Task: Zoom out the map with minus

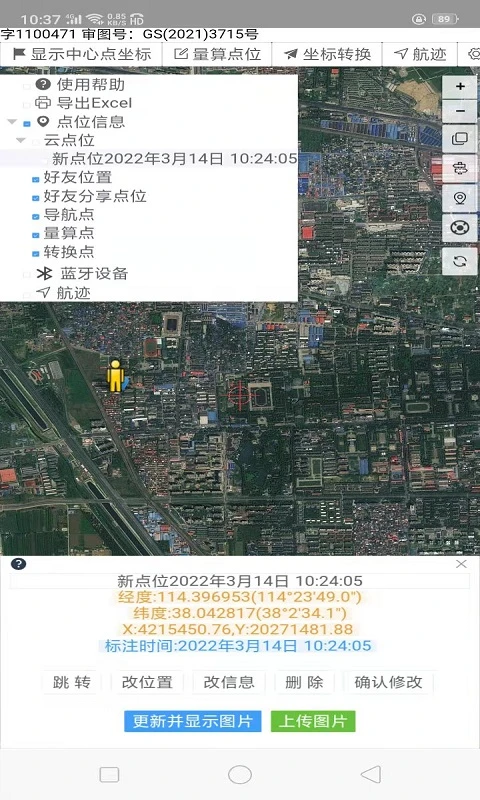Action: [x=460, y=111]
